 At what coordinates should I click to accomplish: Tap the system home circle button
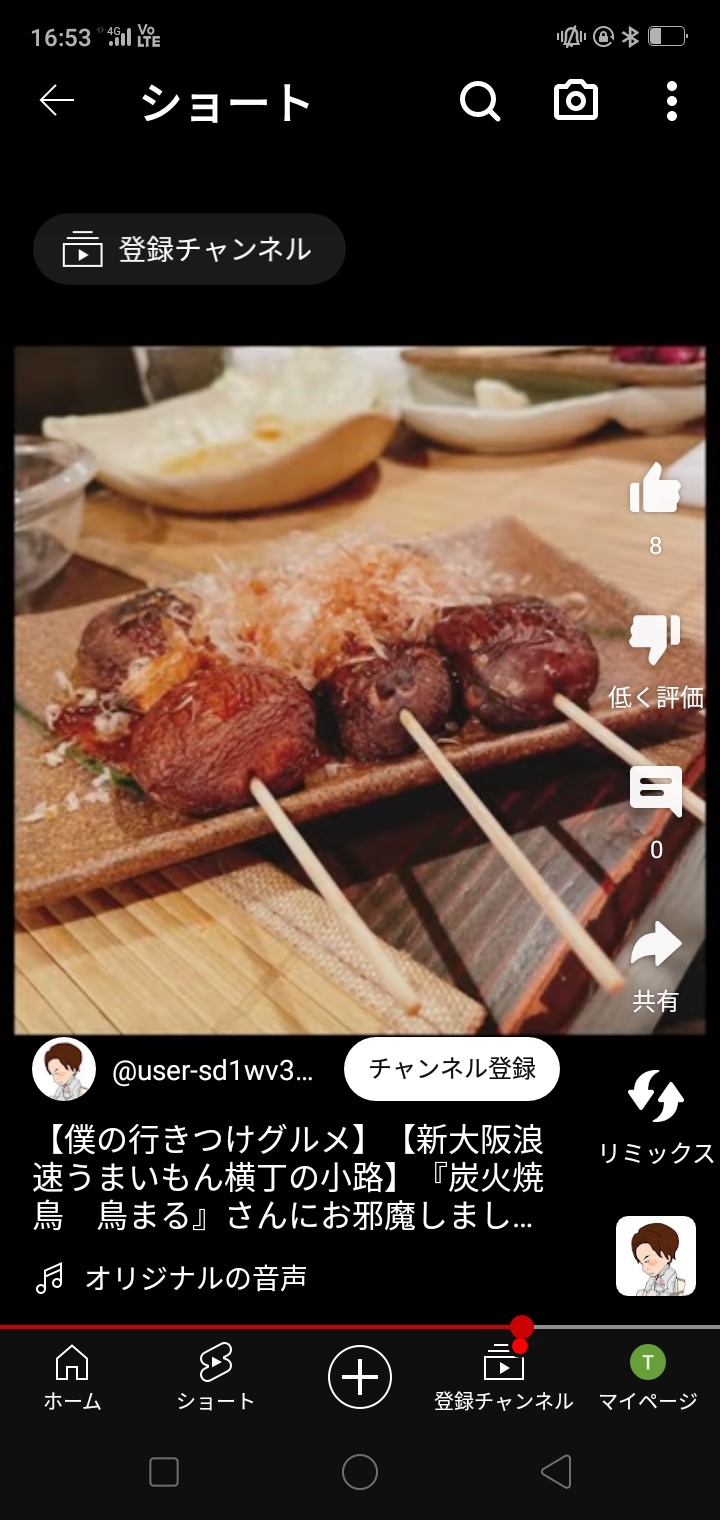click(360, 1472)
